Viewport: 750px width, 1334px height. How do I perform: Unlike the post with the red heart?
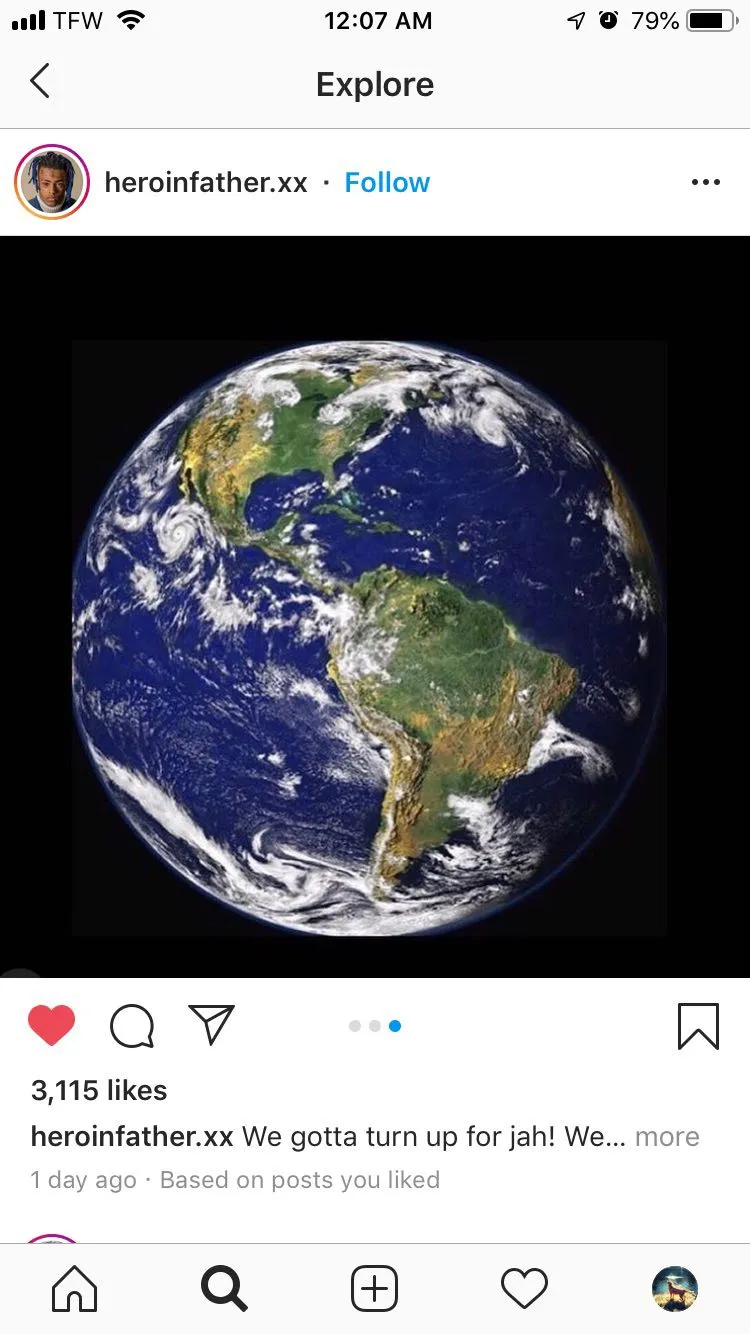coord(52,1026)
